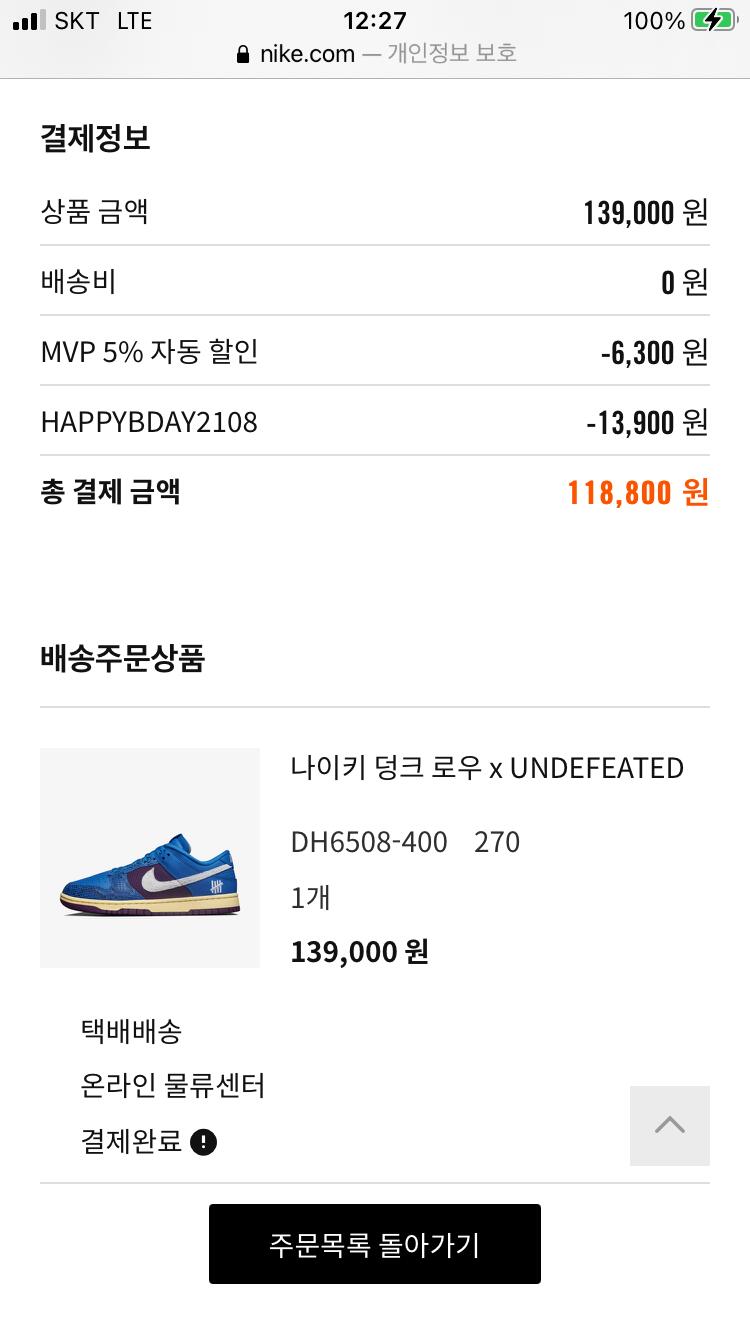
Task: Open the 나이키 덩크 로우 x UNDEFEATED title
Action: click(x=487, y=768)
